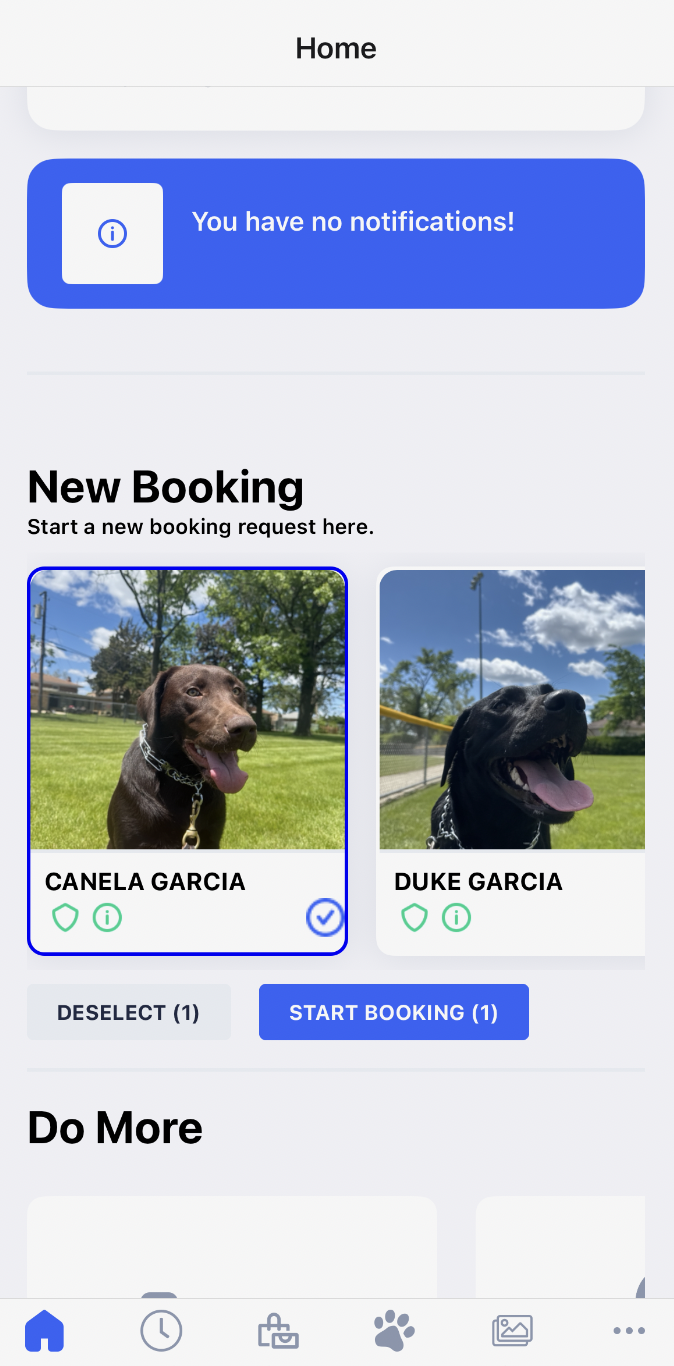Screen dimensions: 674x1366
Task: Tap the Start Booking button
Action: click(393, 1012)
